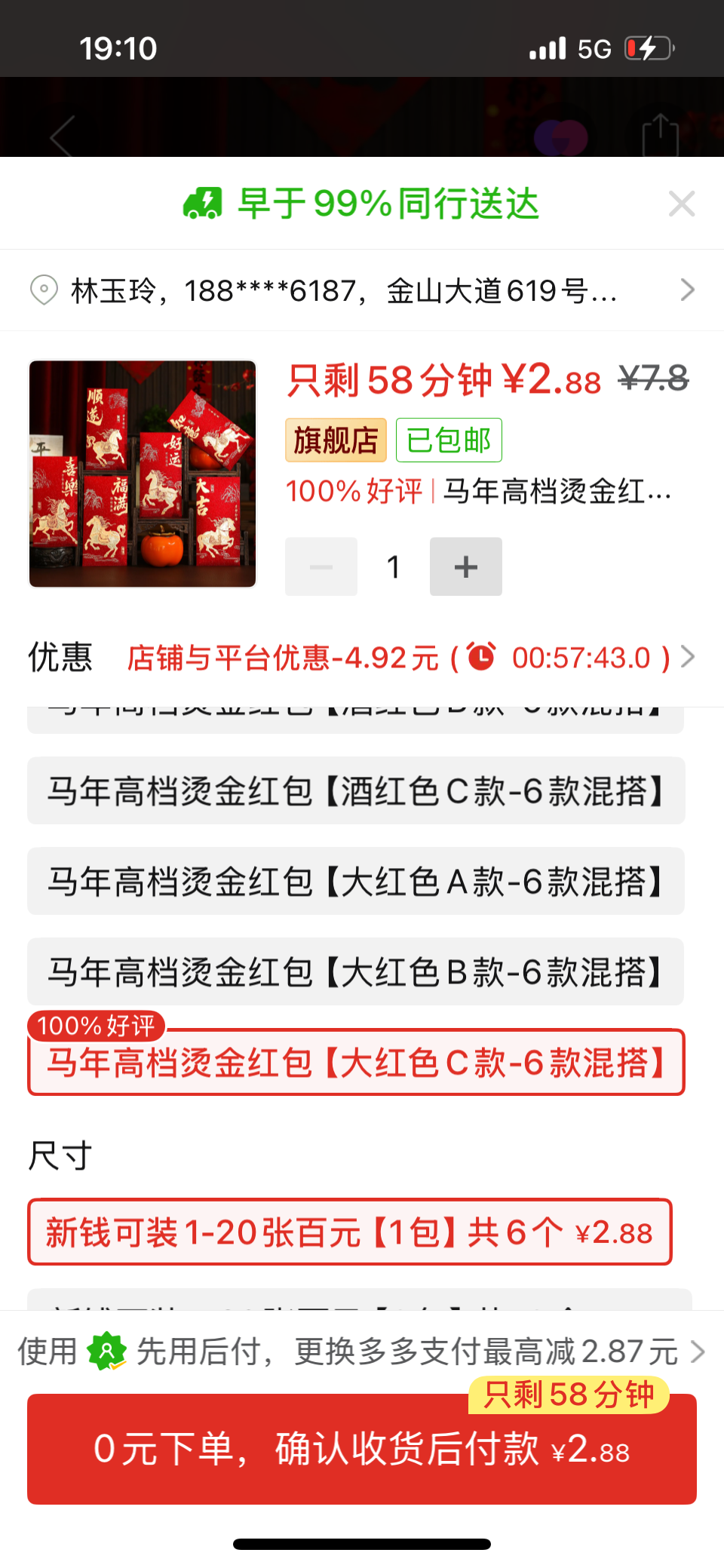Select 酒红色C款-6款混搭 option
Screen dimensions: 724x1568
(356, 791)
